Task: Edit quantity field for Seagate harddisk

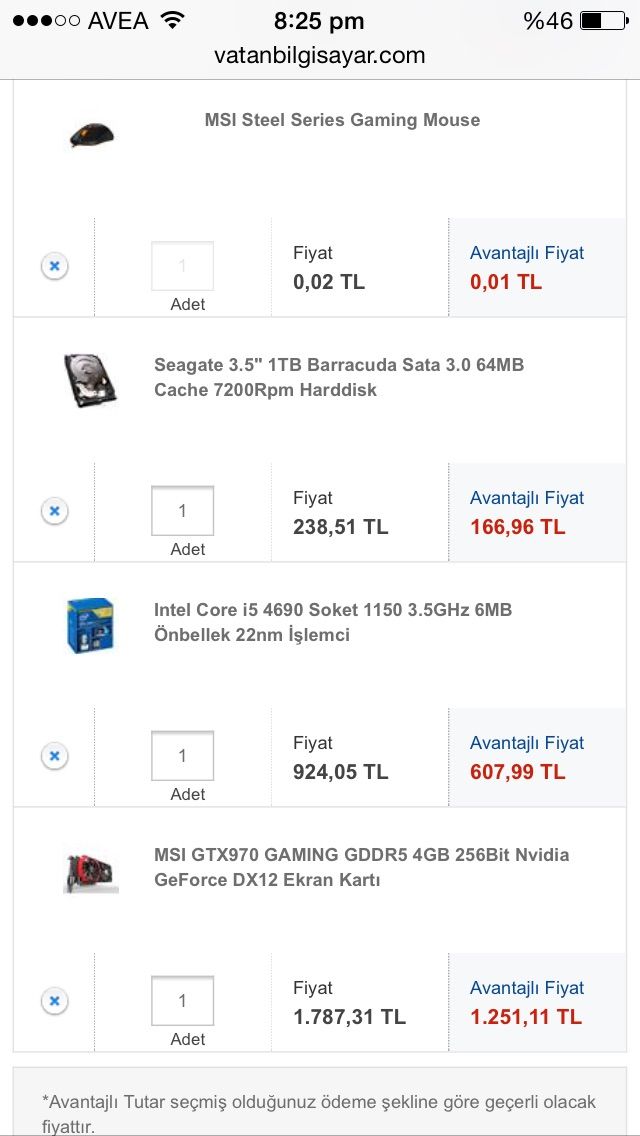Action: (x=182, y=511)
